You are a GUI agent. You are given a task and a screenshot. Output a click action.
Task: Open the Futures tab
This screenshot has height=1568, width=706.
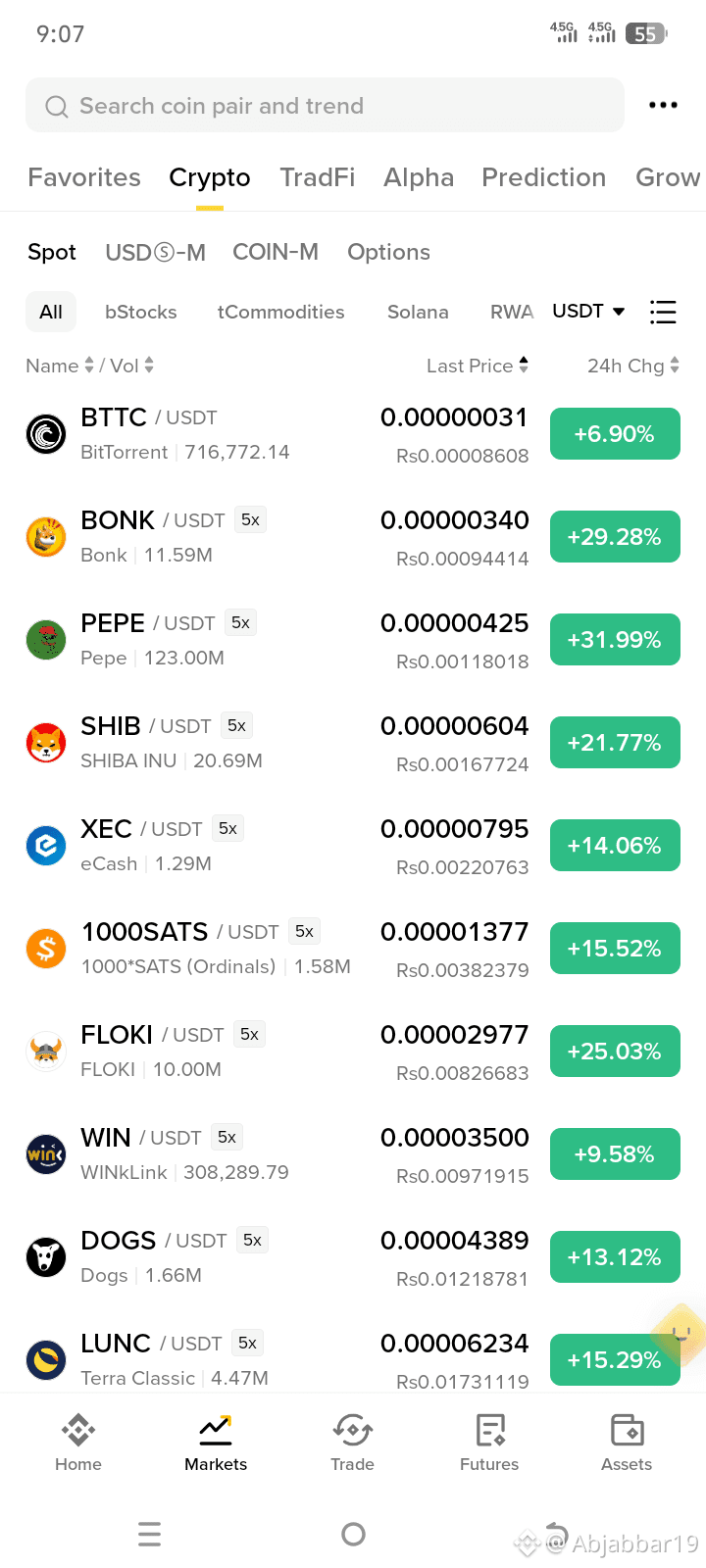[x=489, y=1443]
